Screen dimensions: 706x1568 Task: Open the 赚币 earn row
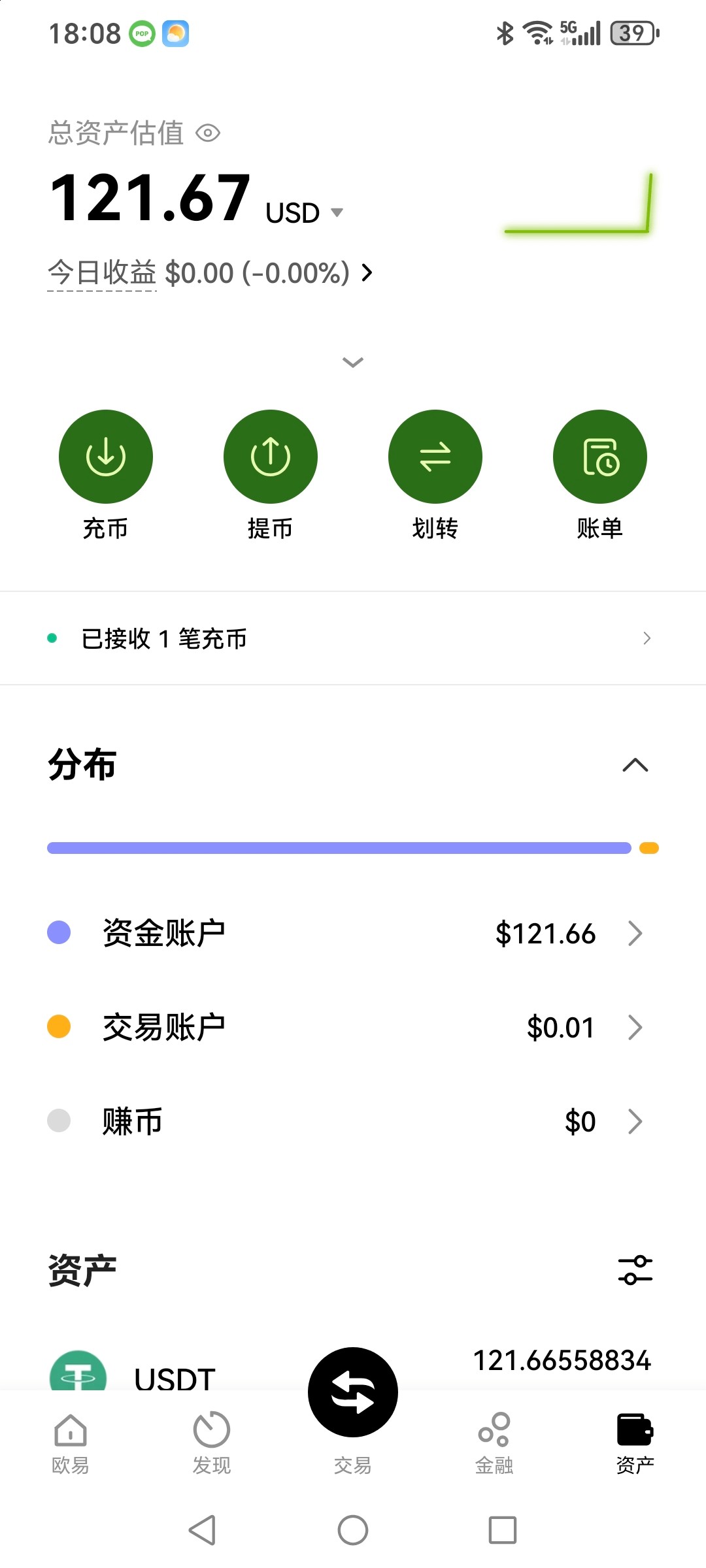(353, 1121)
